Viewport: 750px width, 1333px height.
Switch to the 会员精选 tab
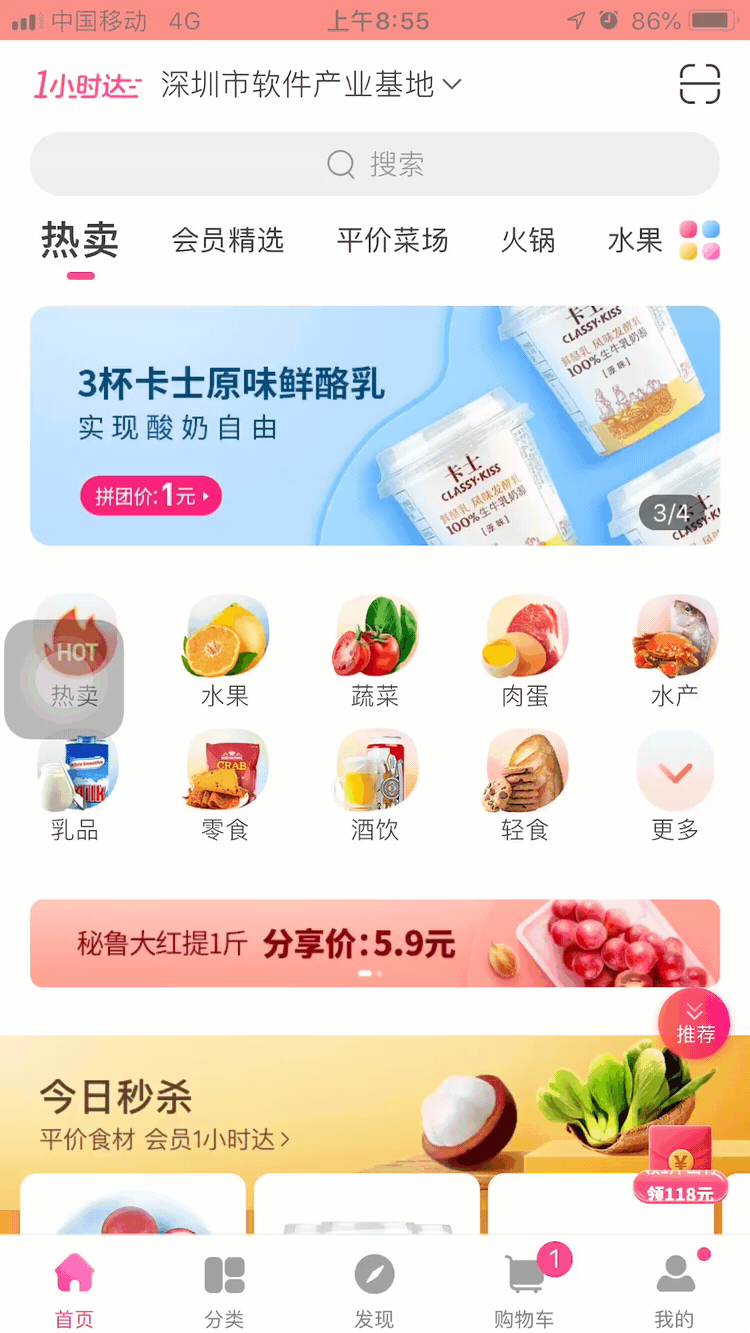[228, 241]
